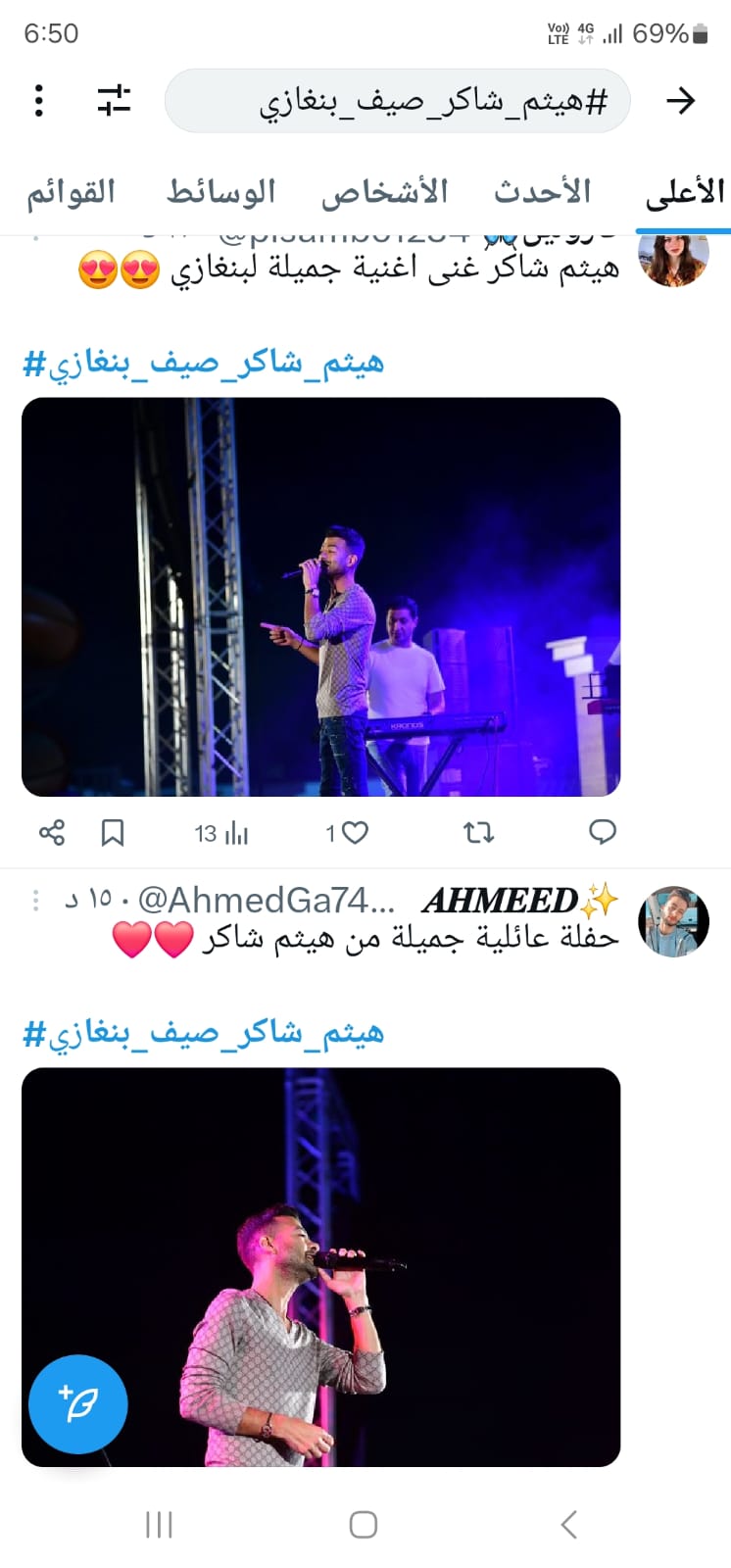Like the tweet with 1 like
The height and width of the screenshot is (1568, 731).
(x=347, y=833)
